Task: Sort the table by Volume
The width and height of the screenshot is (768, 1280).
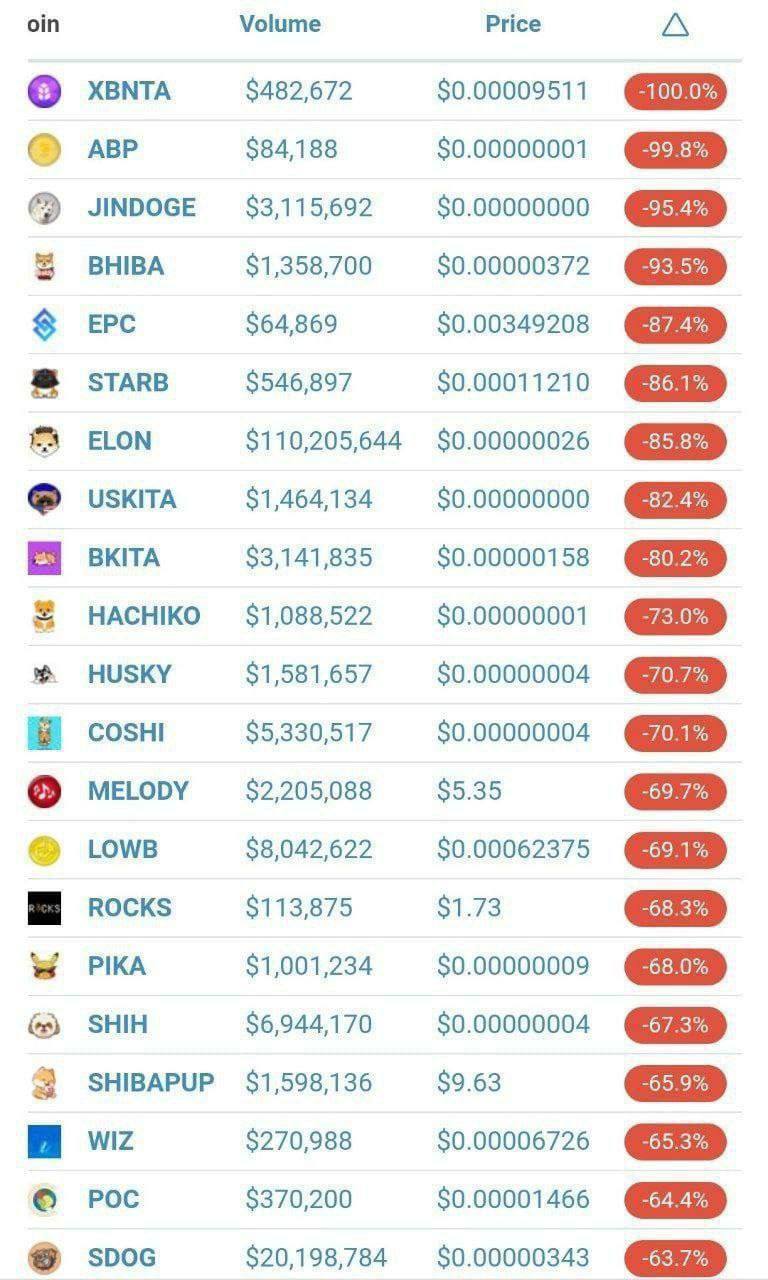Action: click(280, 24)
